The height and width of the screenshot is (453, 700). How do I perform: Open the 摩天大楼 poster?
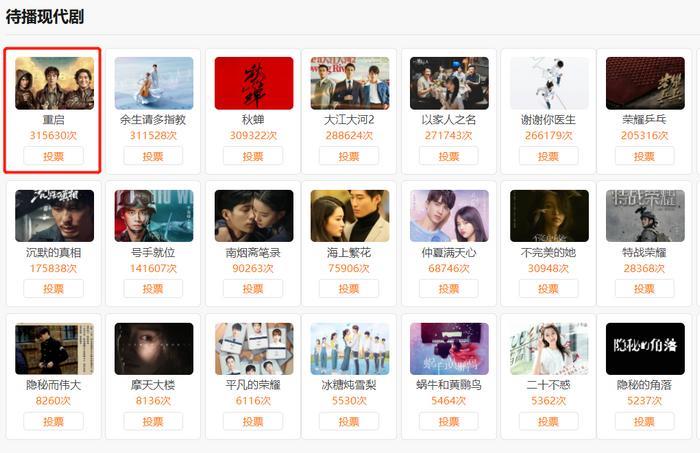(x=154, y=349)
